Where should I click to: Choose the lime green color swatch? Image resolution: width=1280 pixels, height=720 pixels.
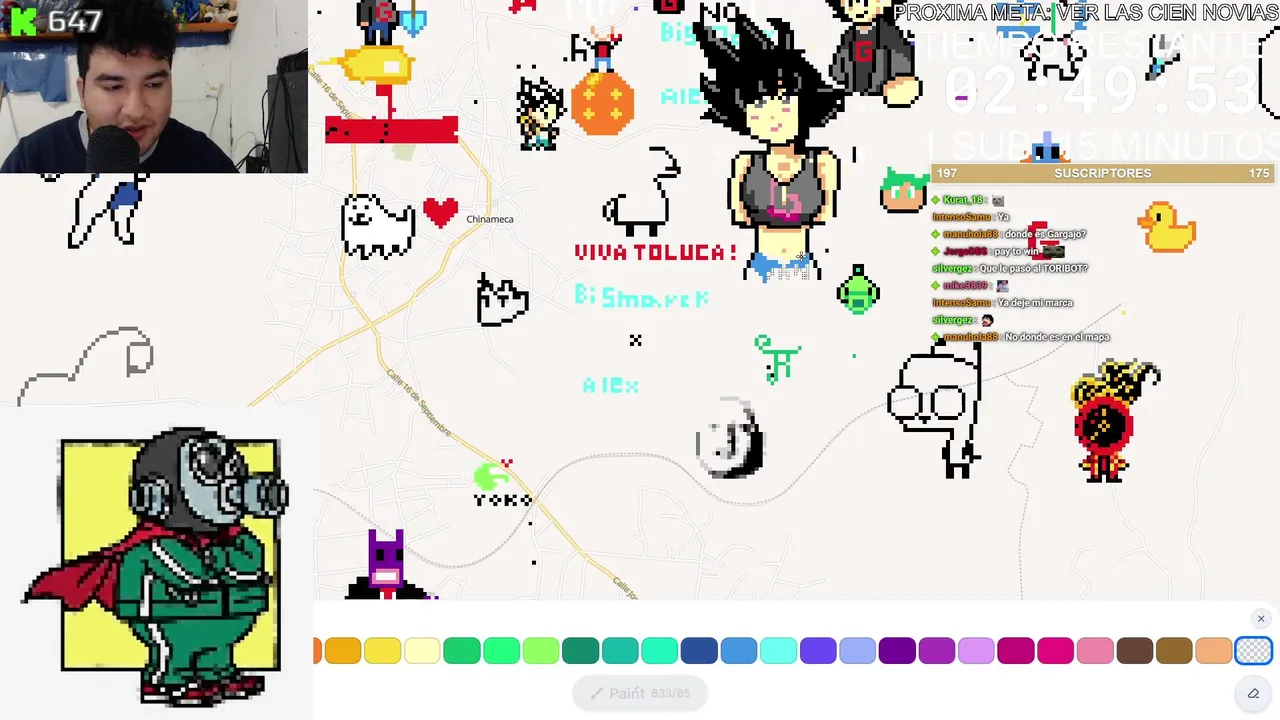[x=541, y=651]
